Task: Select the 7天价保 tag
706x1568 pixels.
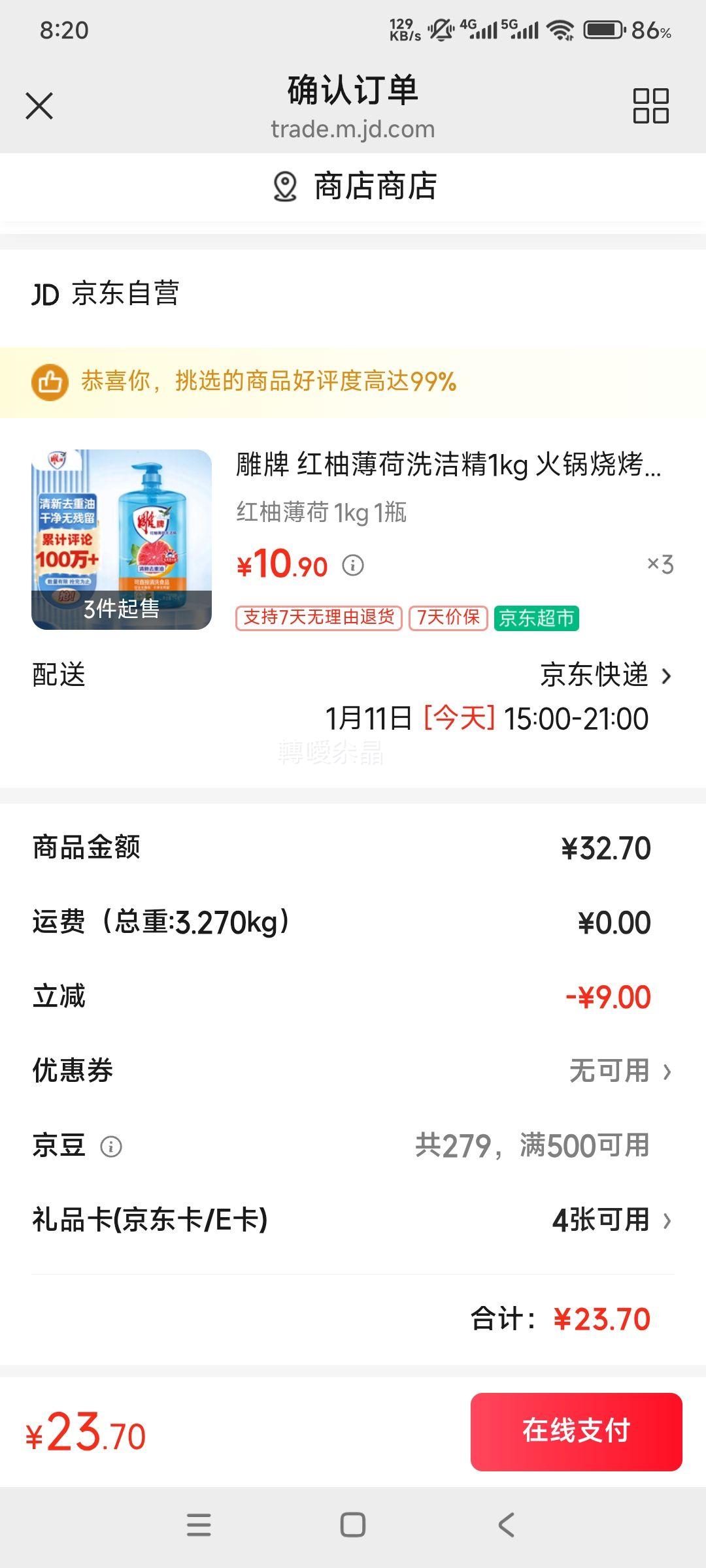Action: point(446,619)
